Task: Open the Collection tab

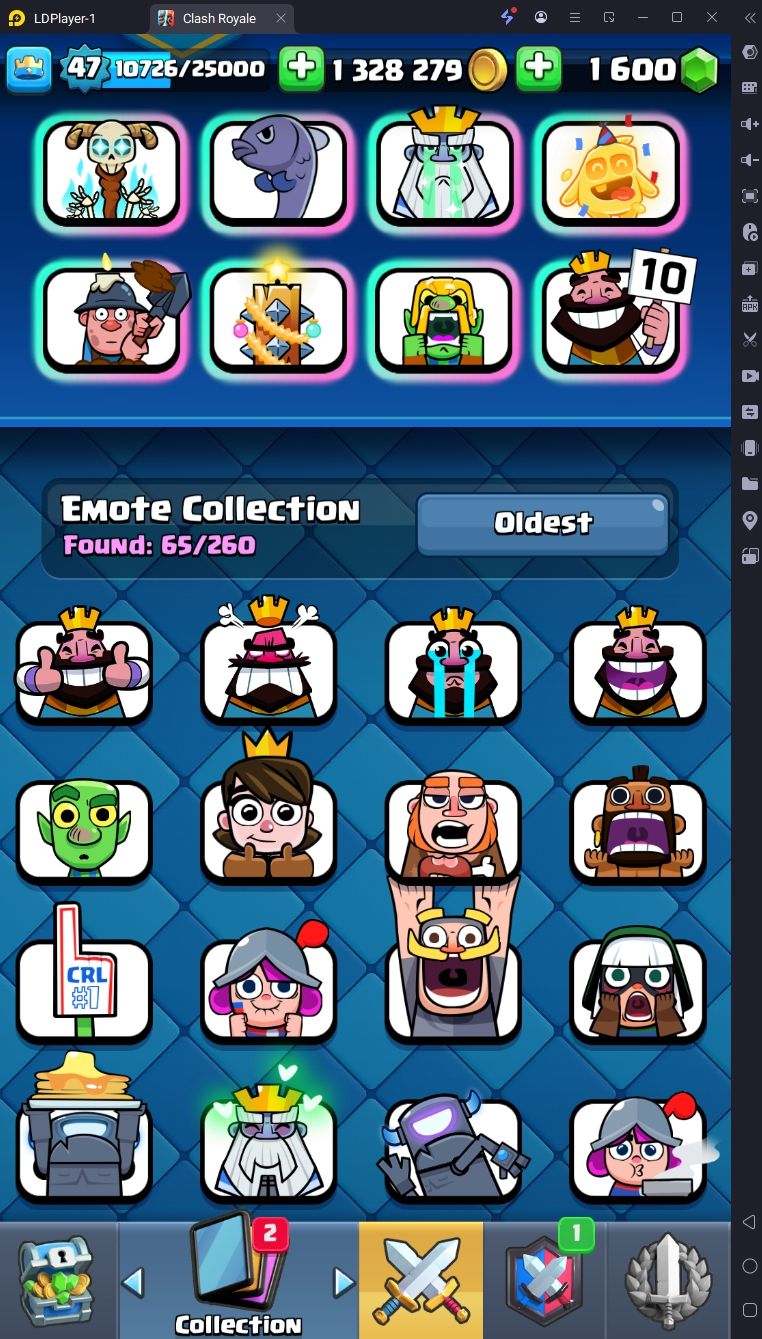Action: (238, 1280)
